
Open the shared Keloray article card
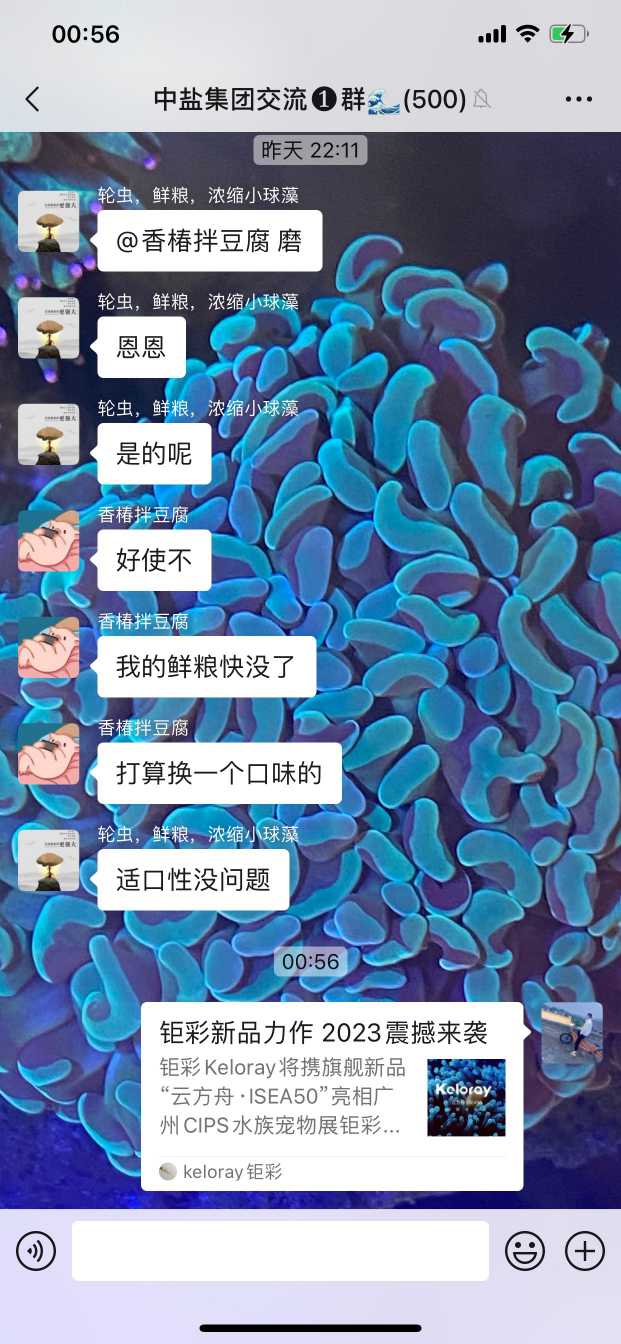(x=331, y=1096)
